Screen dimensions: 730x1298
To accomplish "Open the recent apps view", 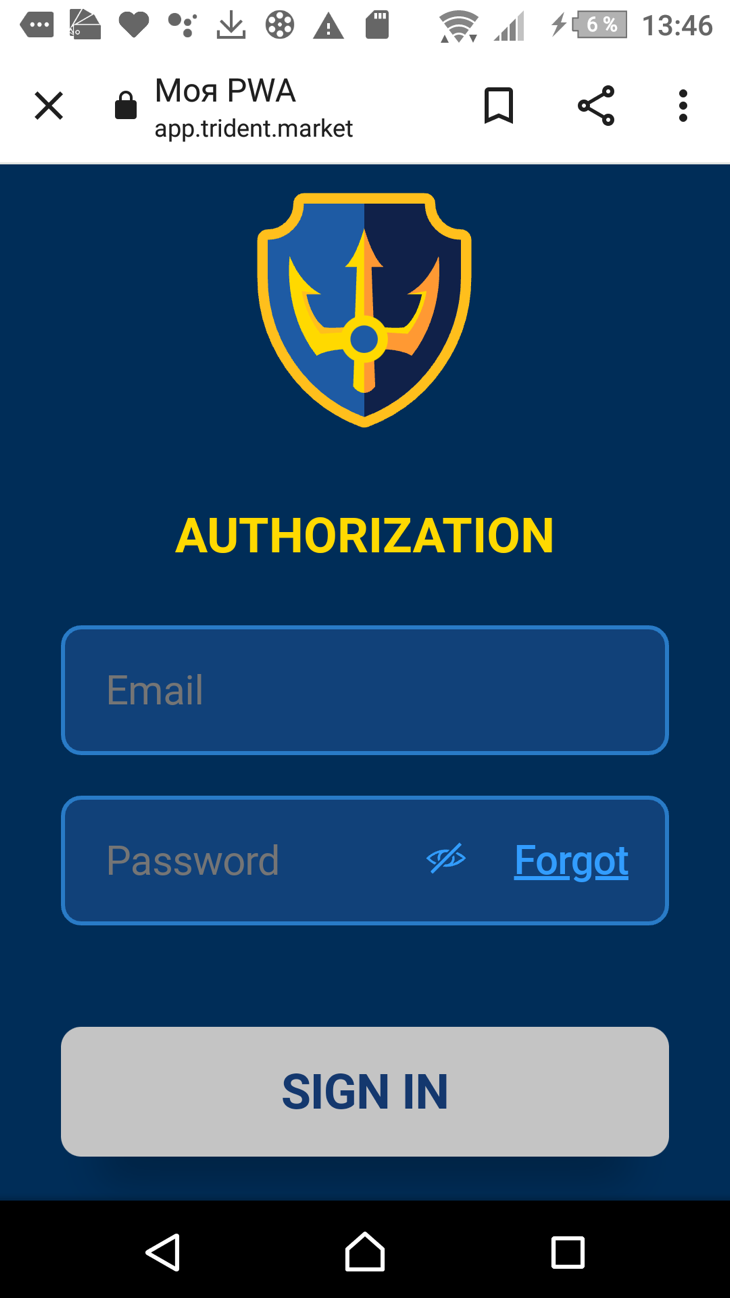I will pyautogui.click(x=567, y=1252).
